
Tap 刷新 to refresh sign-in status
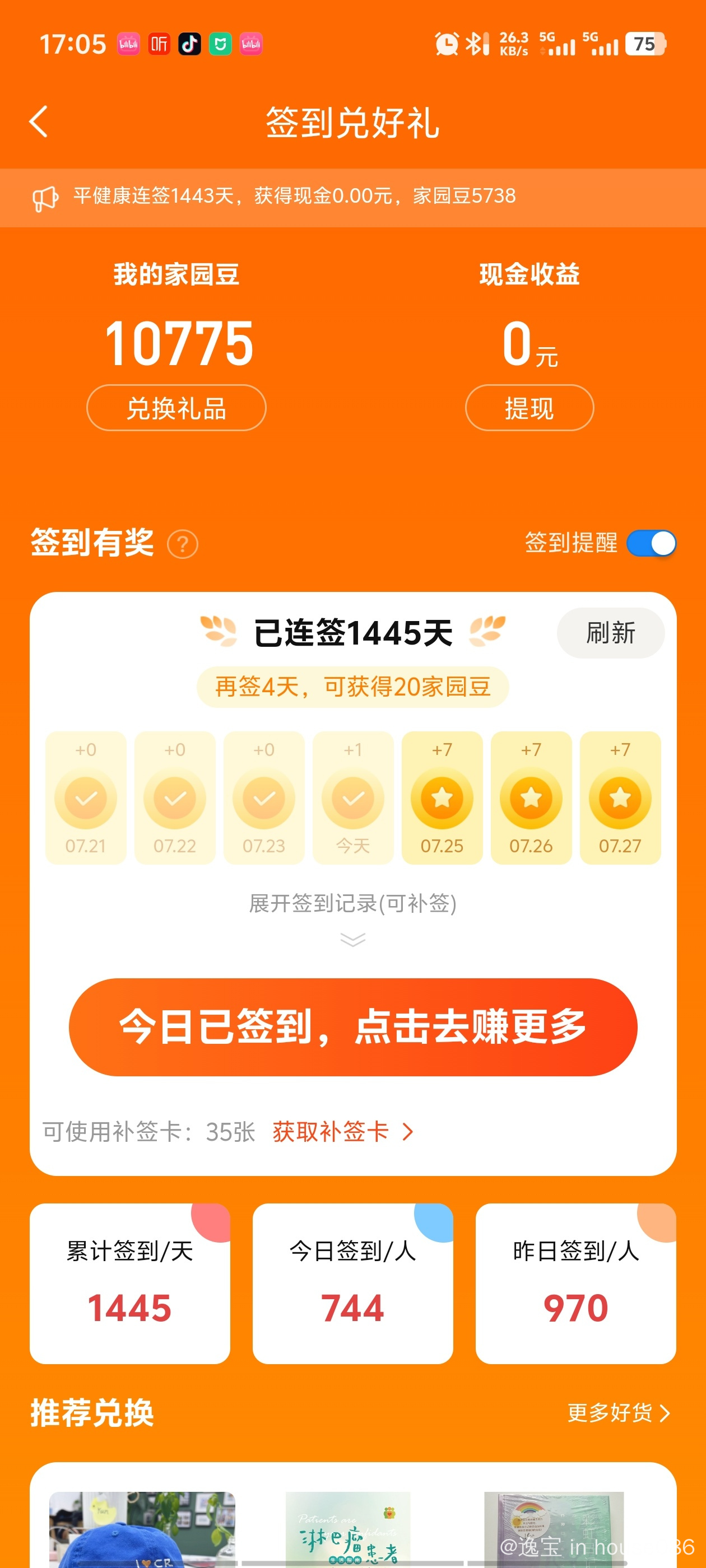pyautogui.click(x=610, y=633)
